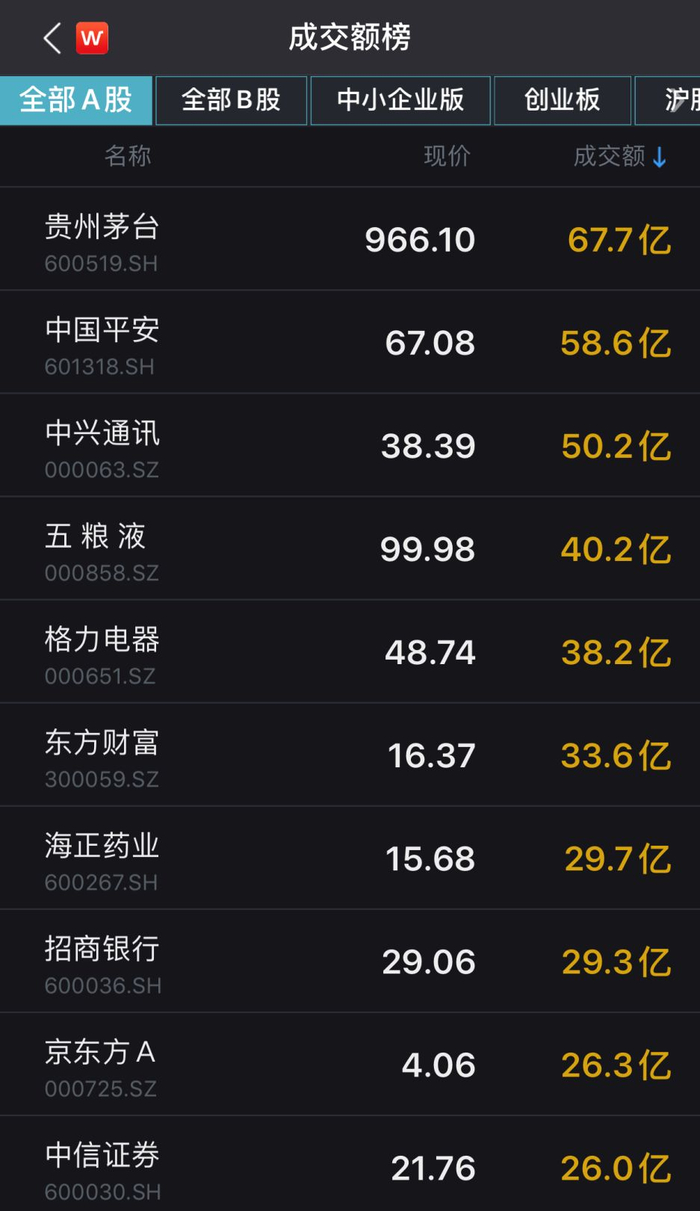700x1211 pixels.
Task: View 招商银行 stock details
Action: point(350,960)
